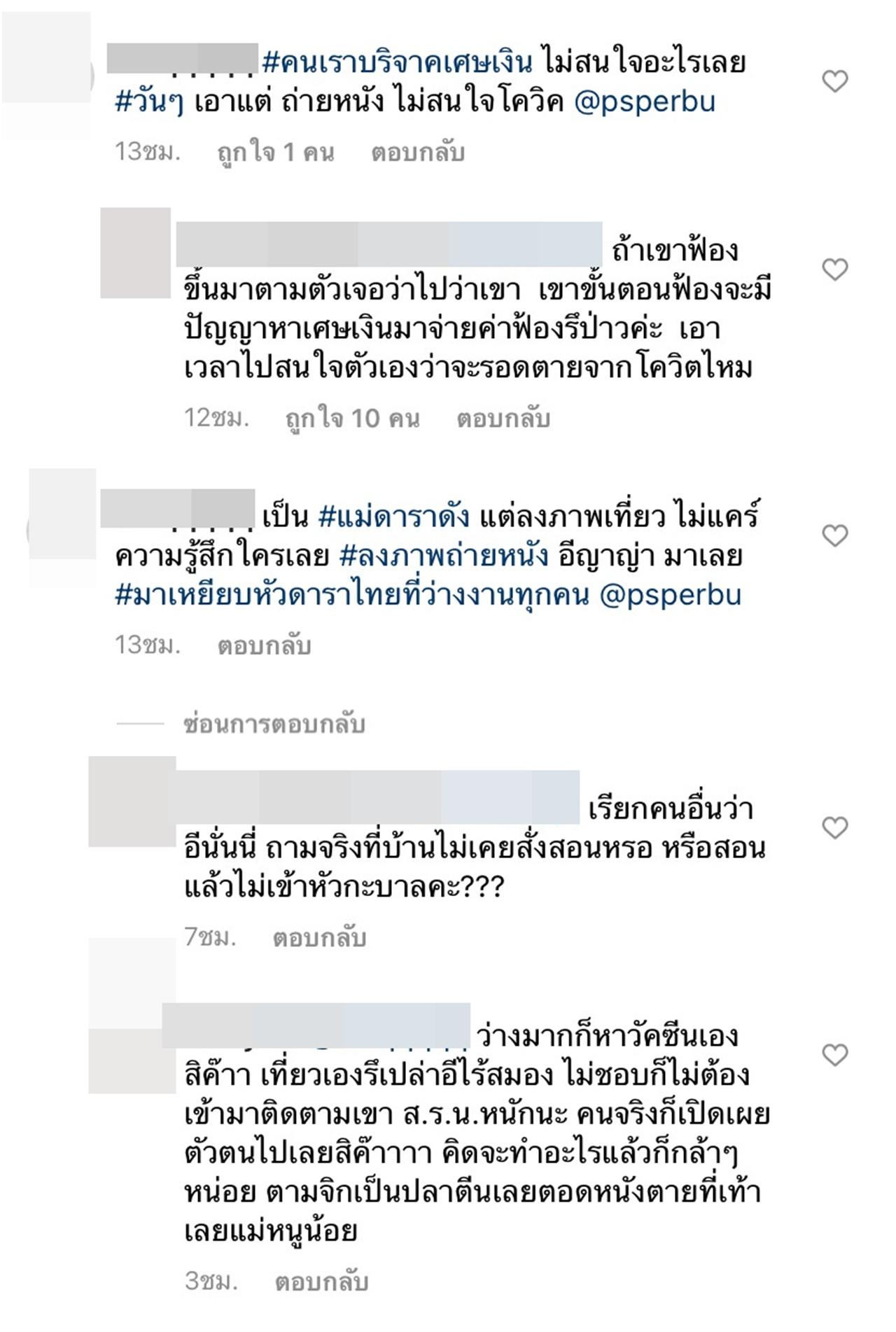The width and height of the screenshot is (896, 1332).
Task: Open @psperbu mention after #มาเหยียบหัวดาราไทยที่ว่างงานทุกคน
Action: (670, 596)
